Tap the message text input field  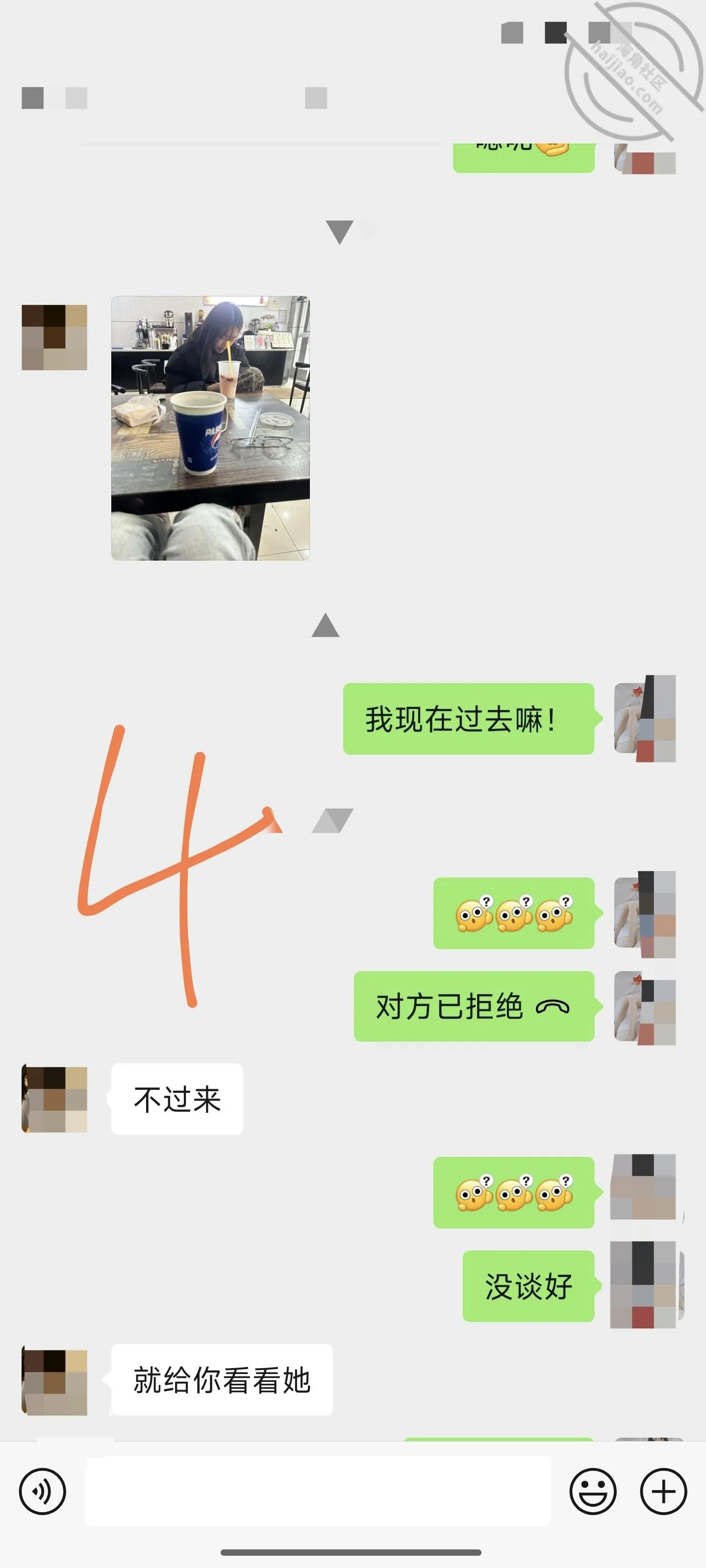[317, 1491]
